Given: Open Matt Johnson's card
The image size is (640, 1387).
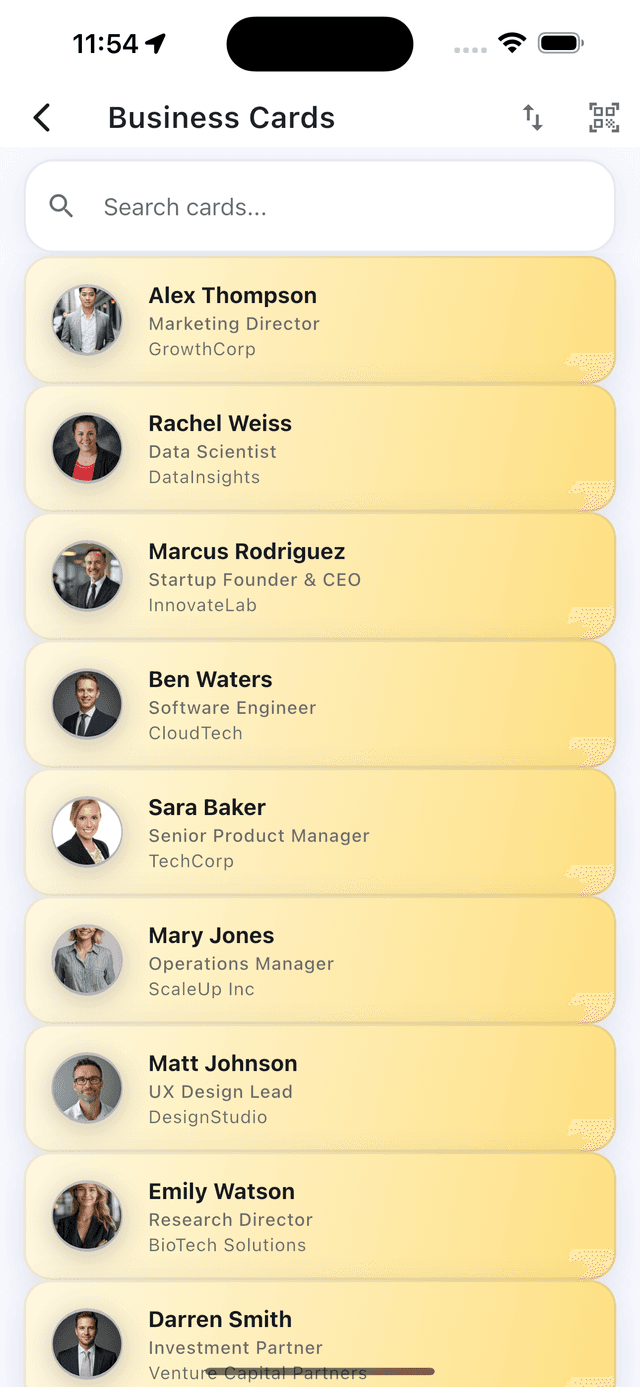Looking at the screenshot, I should tap(320, 1088).
